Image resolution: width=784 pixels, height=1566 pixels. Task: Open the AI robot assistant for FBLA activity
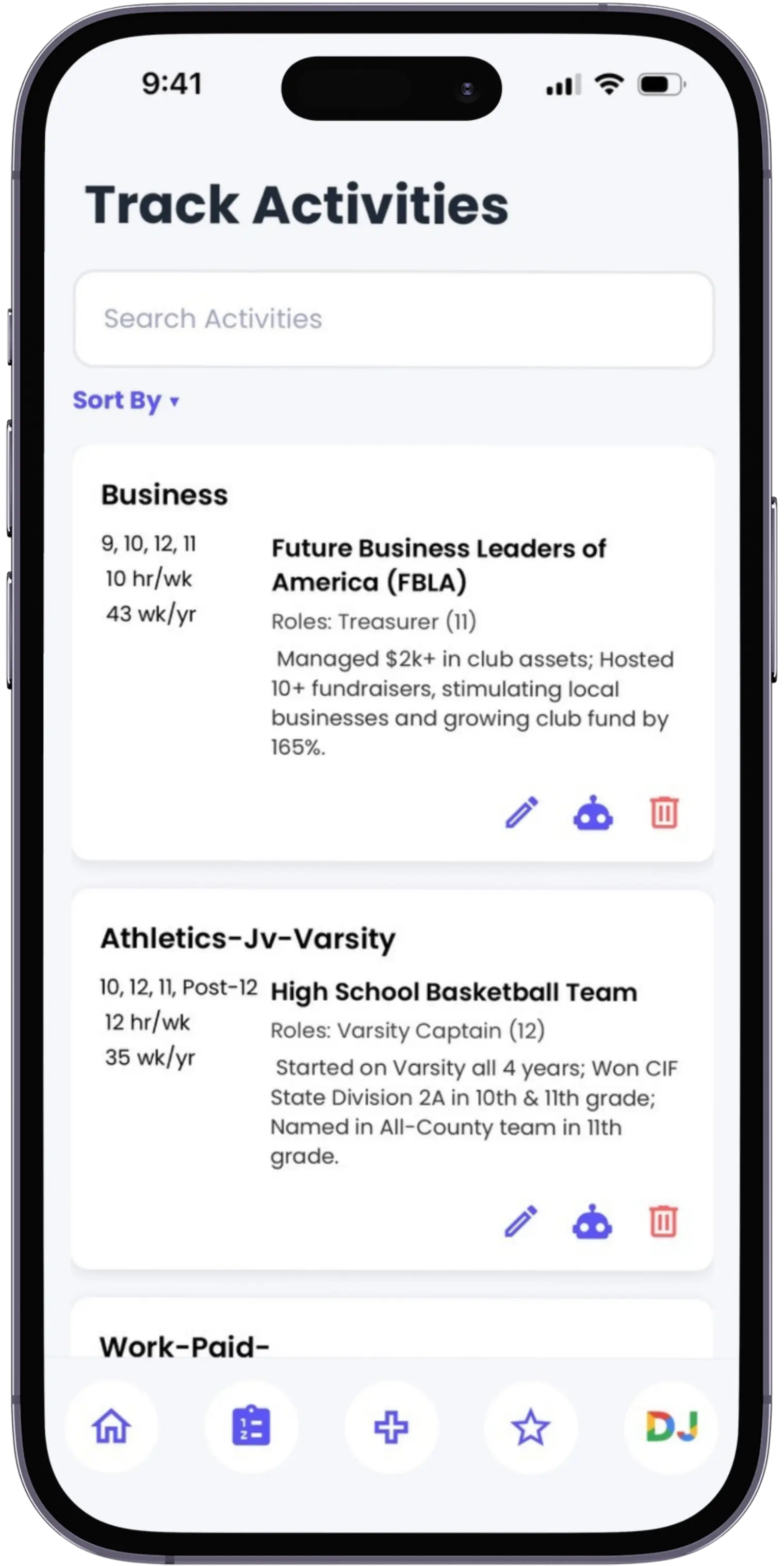coord(593,813)
